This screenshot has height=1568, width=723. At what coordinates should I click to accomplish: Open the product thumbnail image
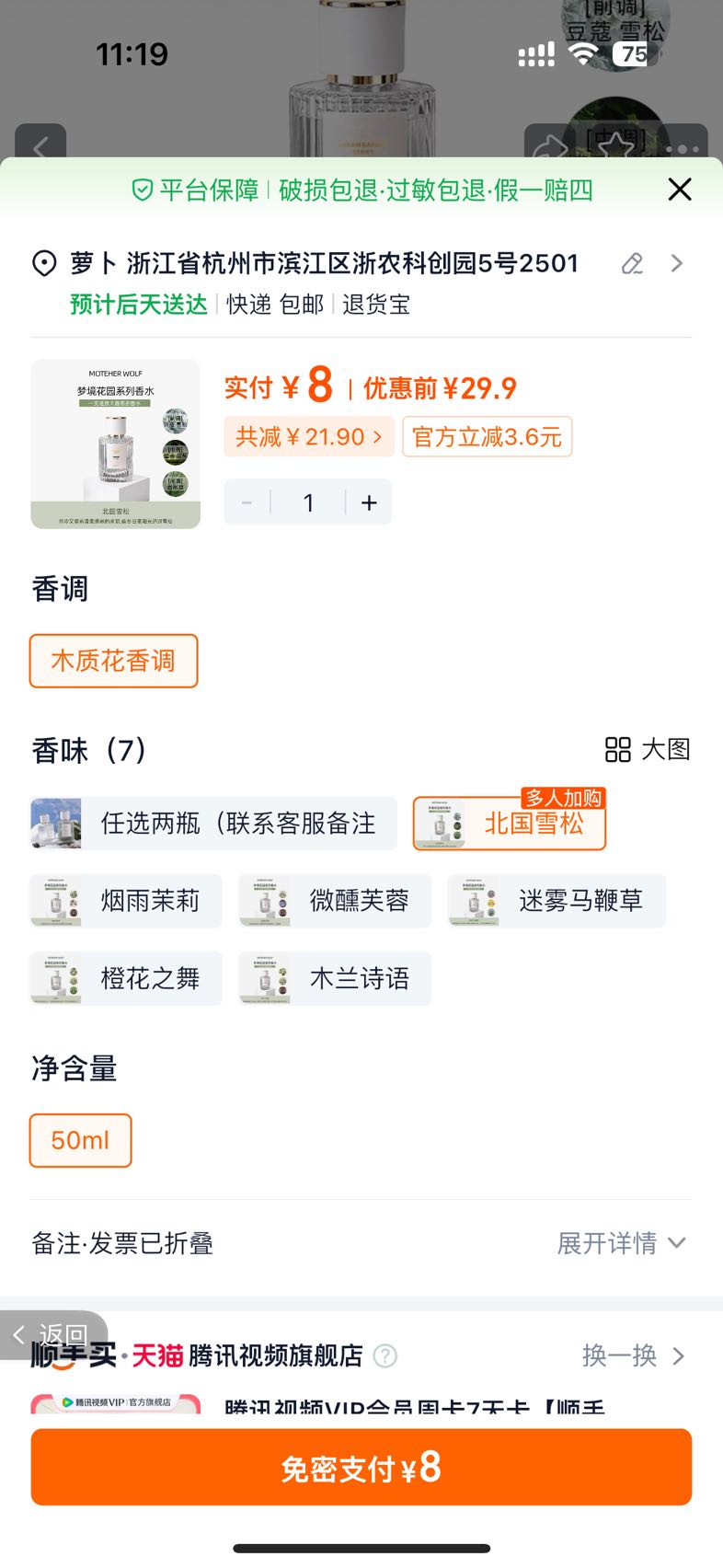(116, 444)
